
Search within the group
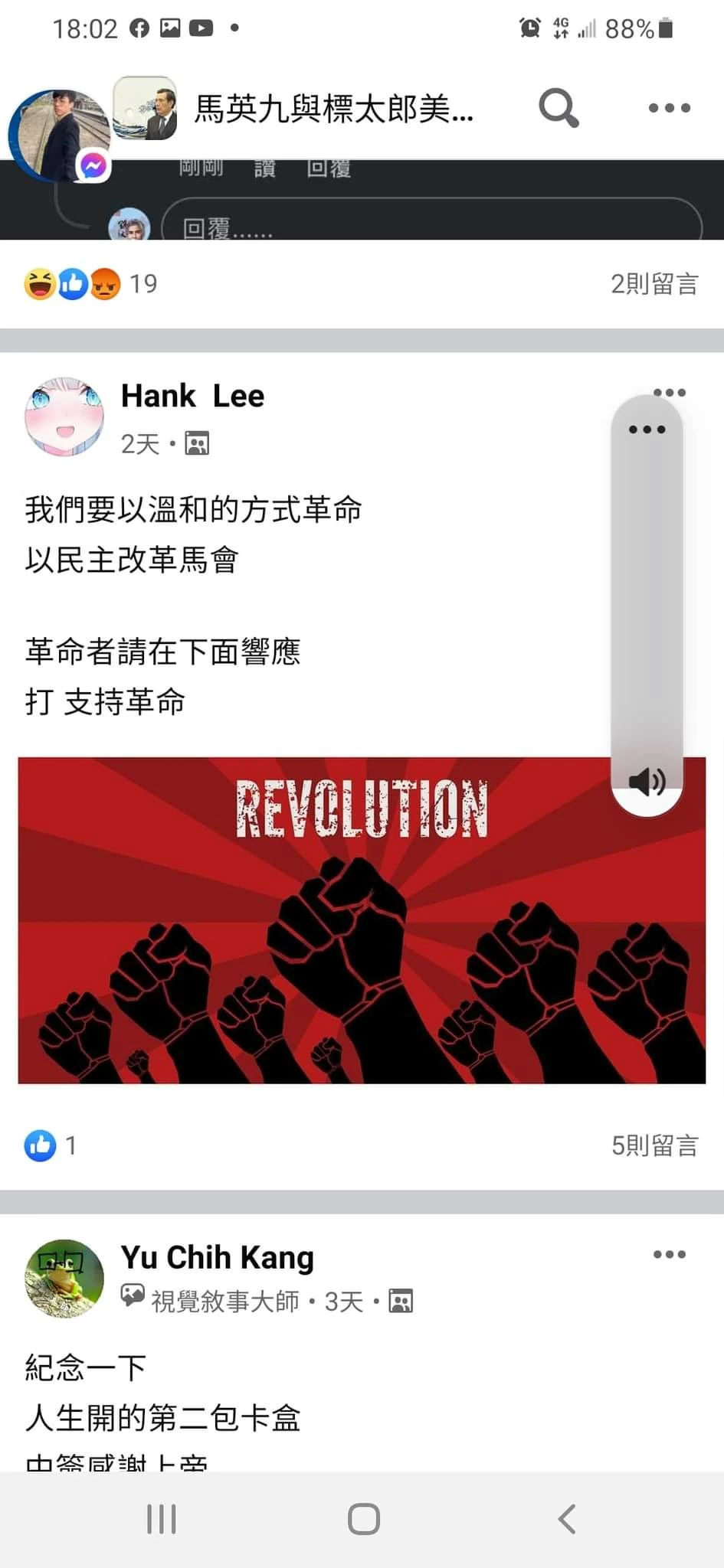coord(559,107)
